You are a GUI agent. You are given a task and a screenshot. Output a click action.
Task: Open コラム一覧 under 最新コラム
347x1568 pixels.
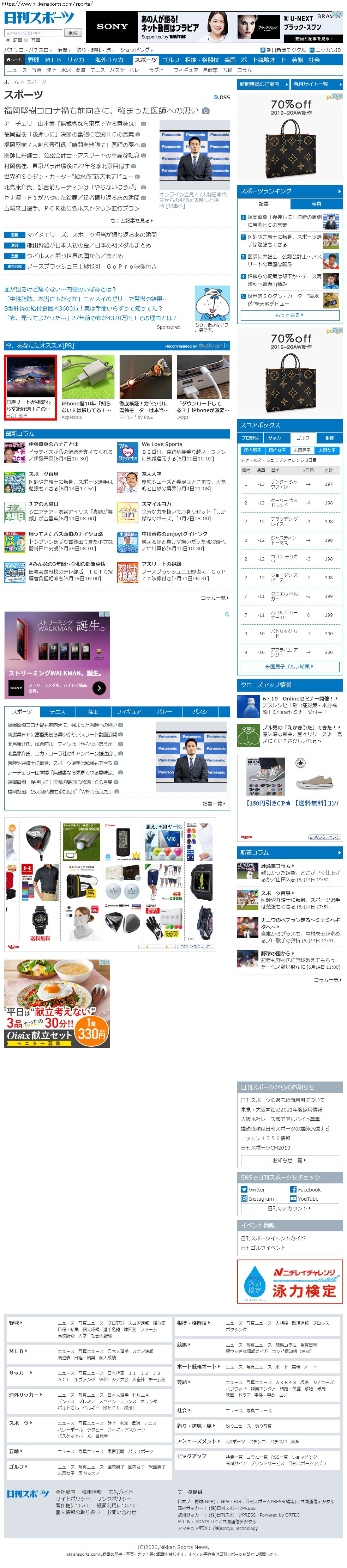coord(215,598)
